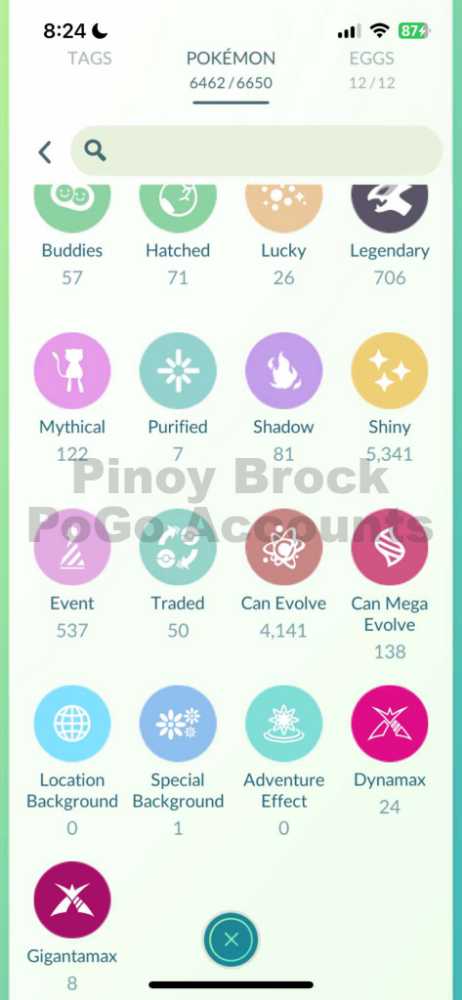Switch to the Eggs tab
The image size is (462, 1000).
click(x=372, y=59)
